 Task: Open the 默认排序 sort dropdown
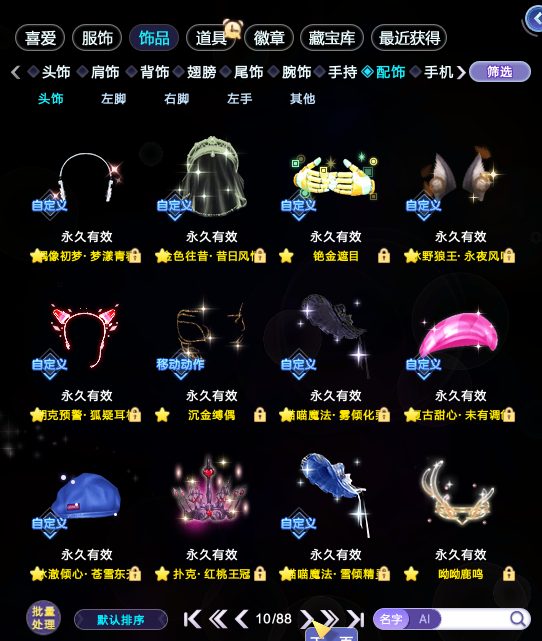(x=121, y=620)
